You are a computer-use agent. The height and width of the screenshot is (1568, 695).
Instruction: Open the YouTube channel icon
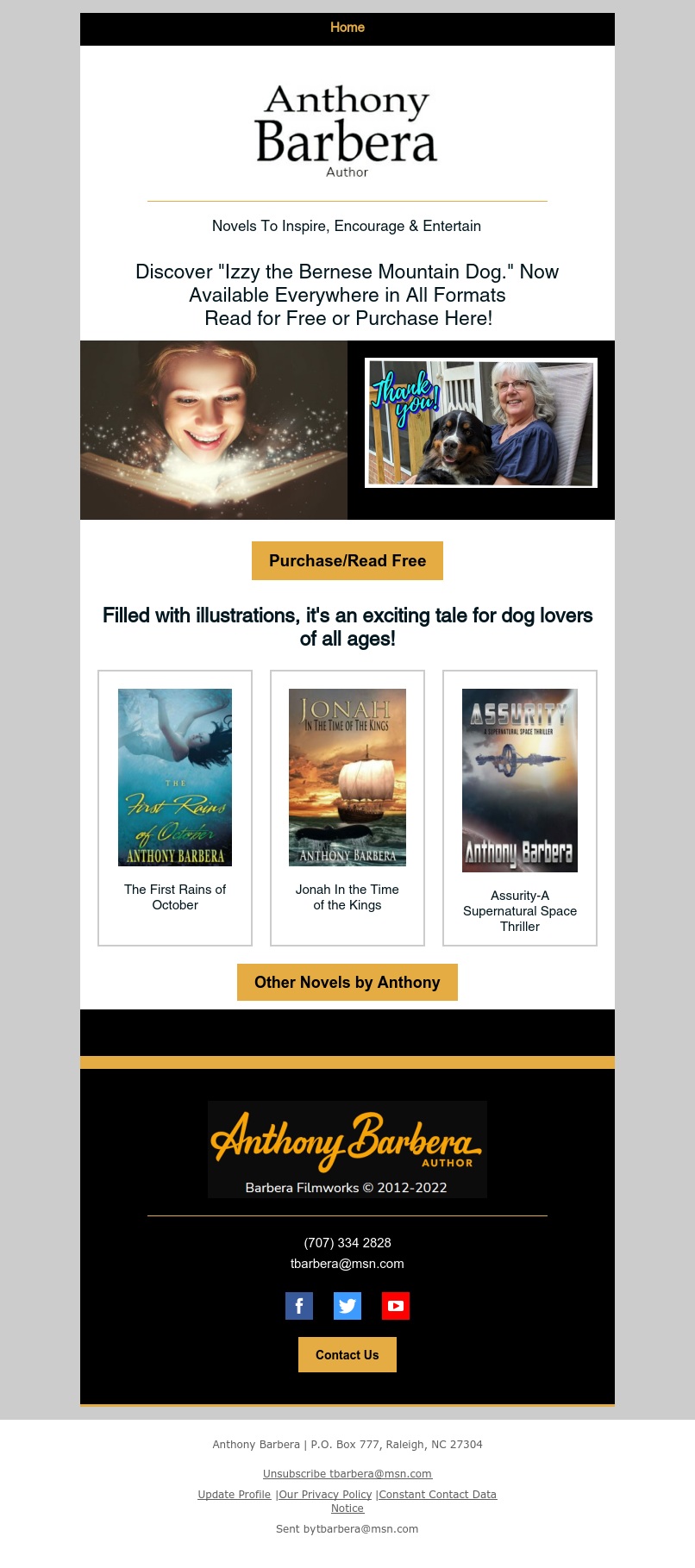tap(396, 1306)
